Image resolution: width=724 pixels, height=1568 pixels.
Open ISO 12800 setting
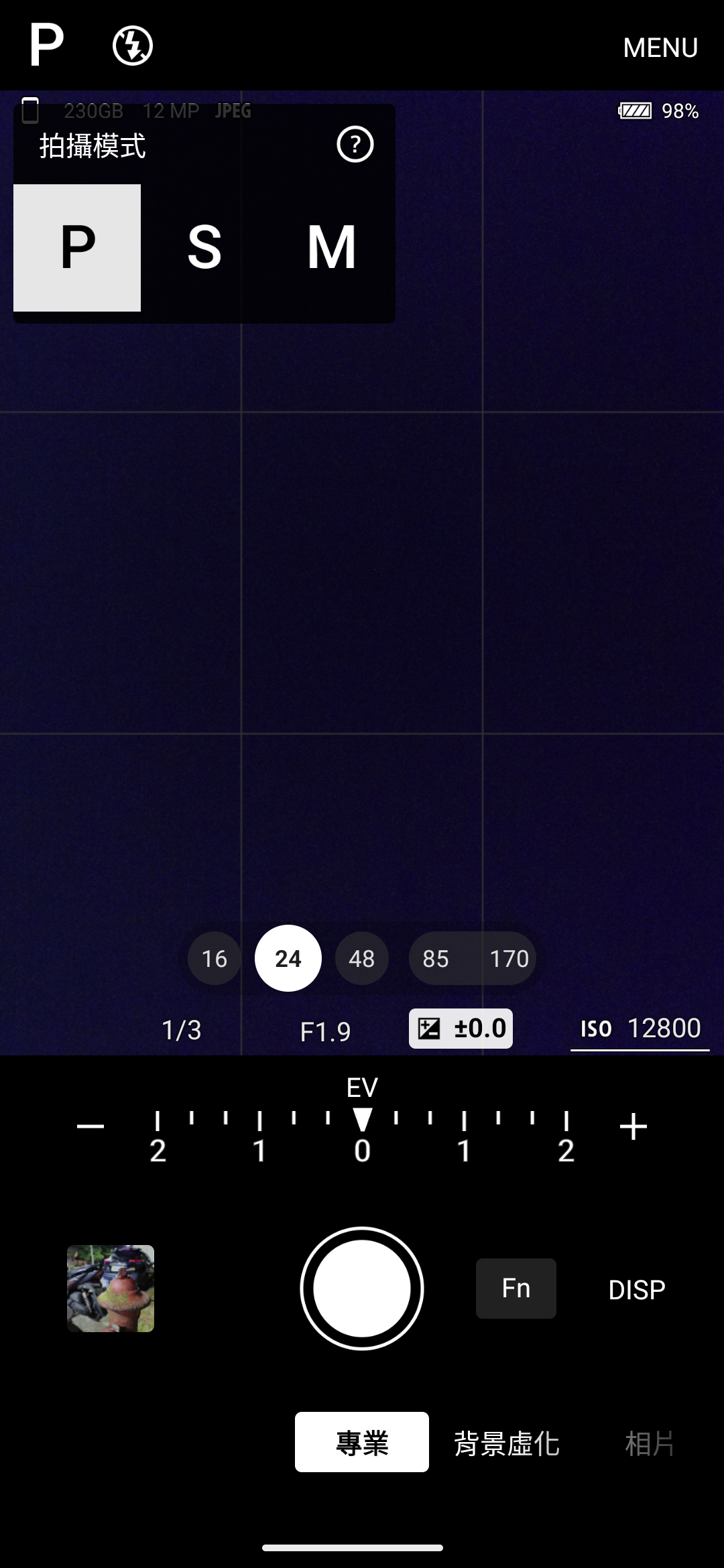(640, 1028)
